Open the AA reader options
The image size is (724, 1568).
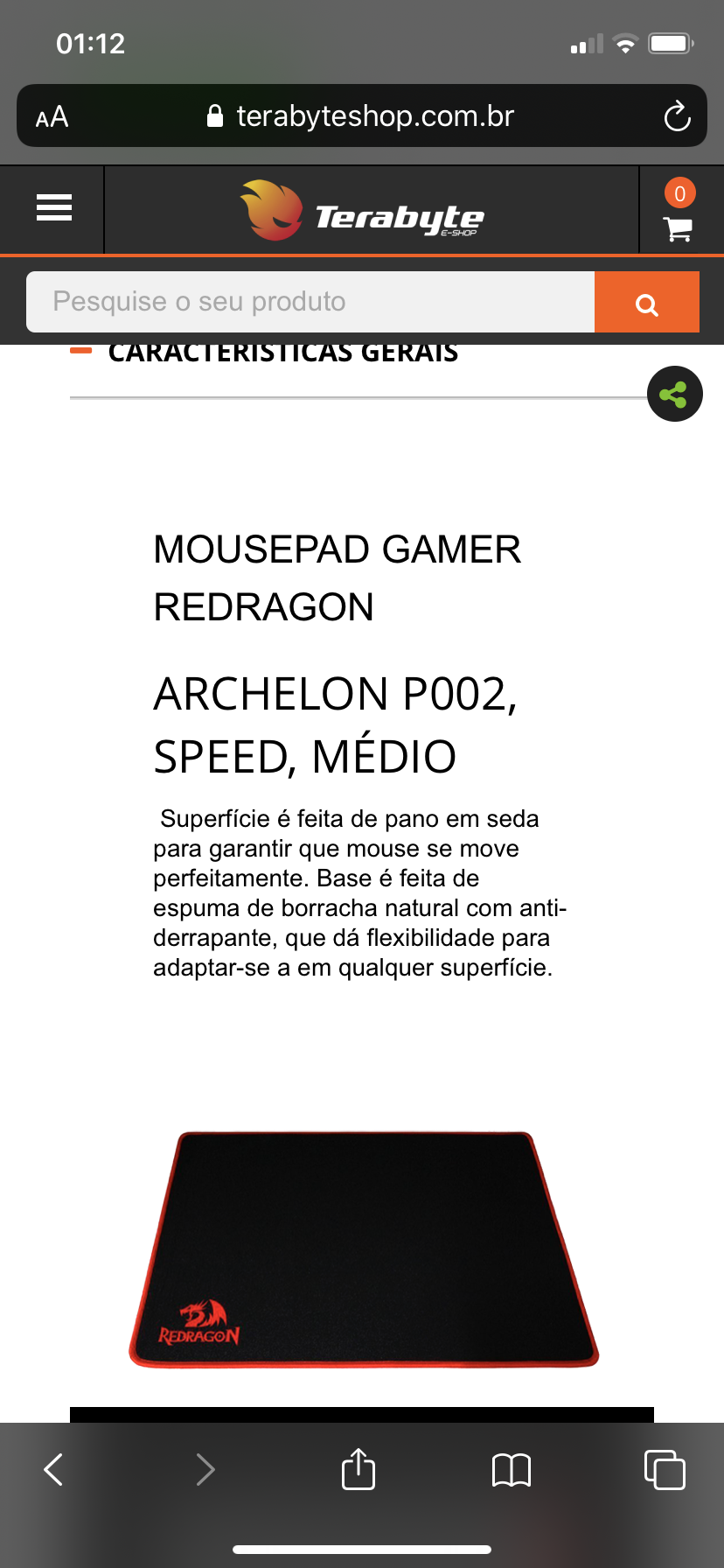pos(52,116)
